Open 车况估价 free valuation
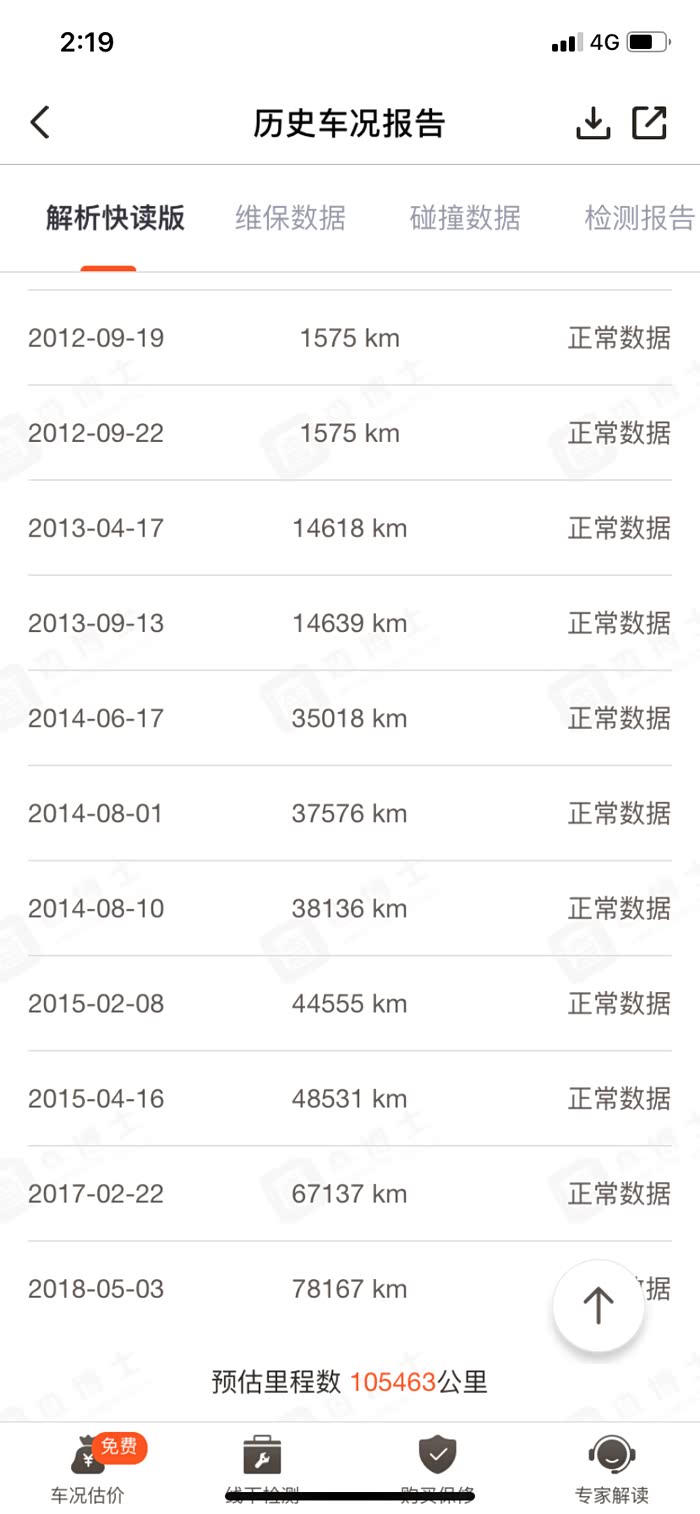This screenshot has height=1514, width=700. [x=88, y=1468]
